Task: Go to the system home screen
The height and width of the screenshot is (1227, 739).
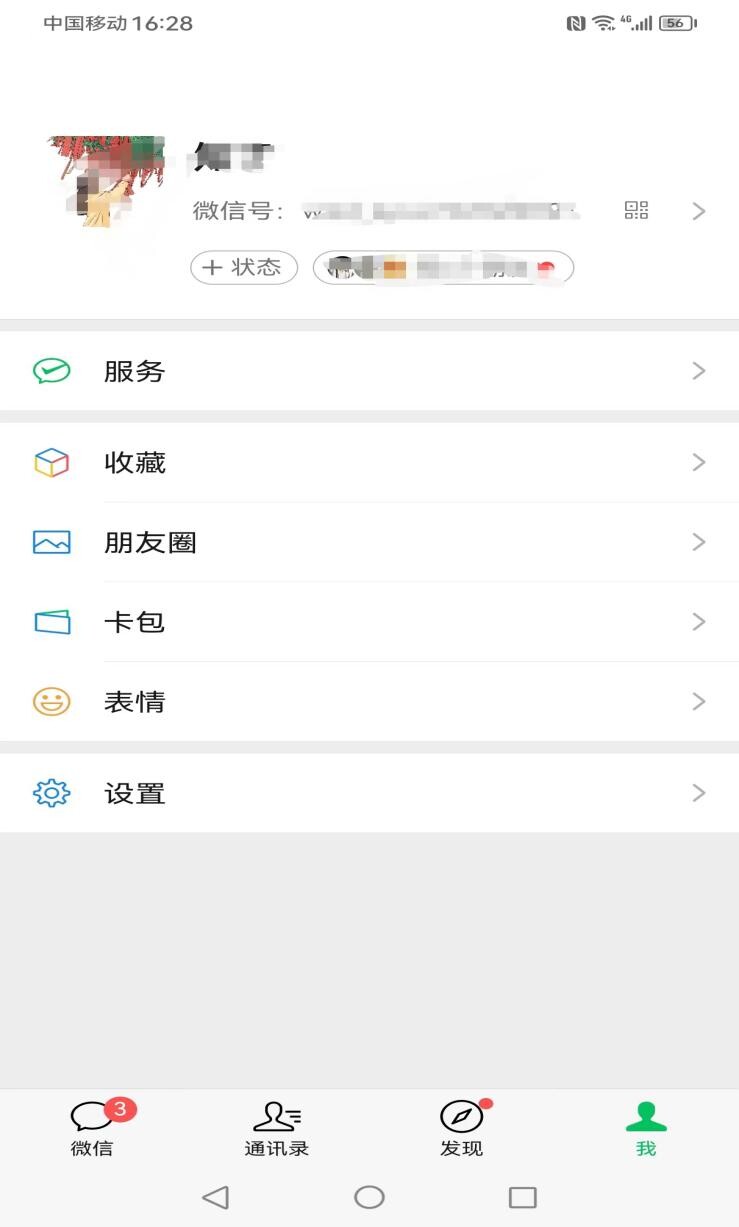Action: [x=369, y=1197]
